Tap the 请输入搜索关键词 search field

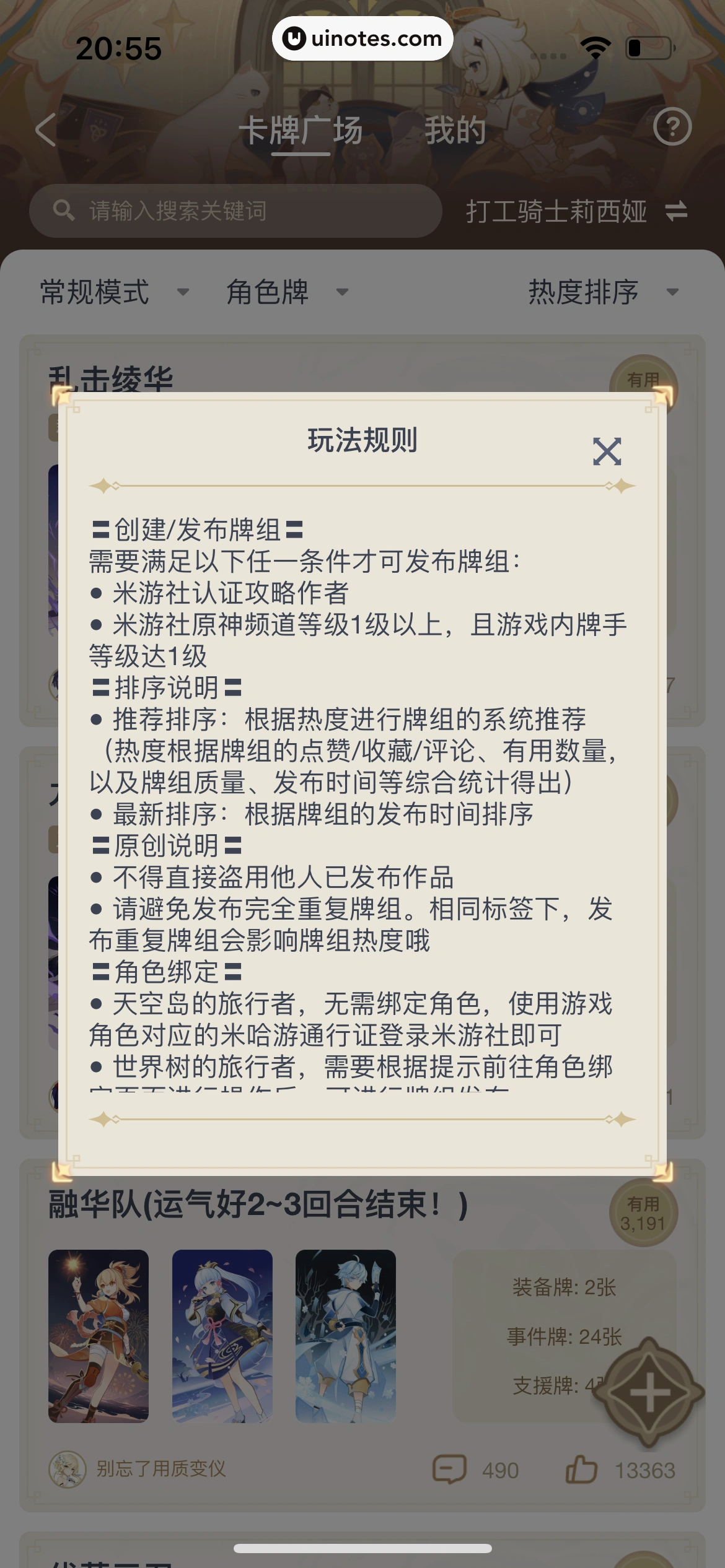coord(235,211)
